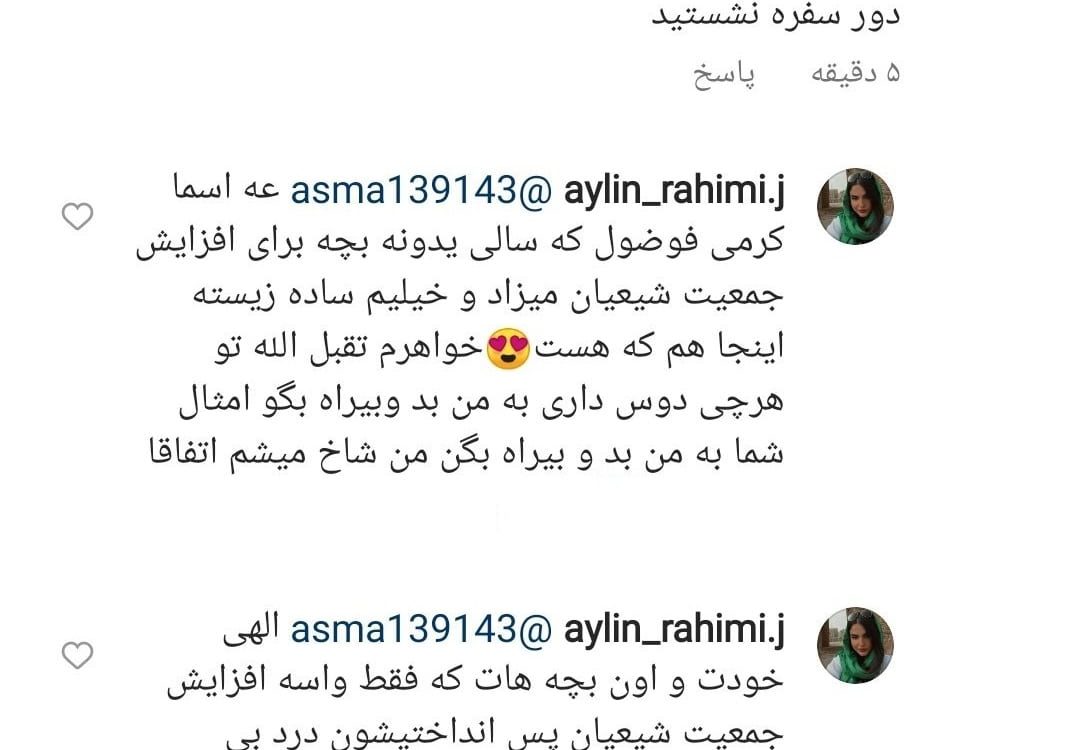
Task: Tap پاسخ under the 'دور سفره نشستید' comment
Action: 725,76
